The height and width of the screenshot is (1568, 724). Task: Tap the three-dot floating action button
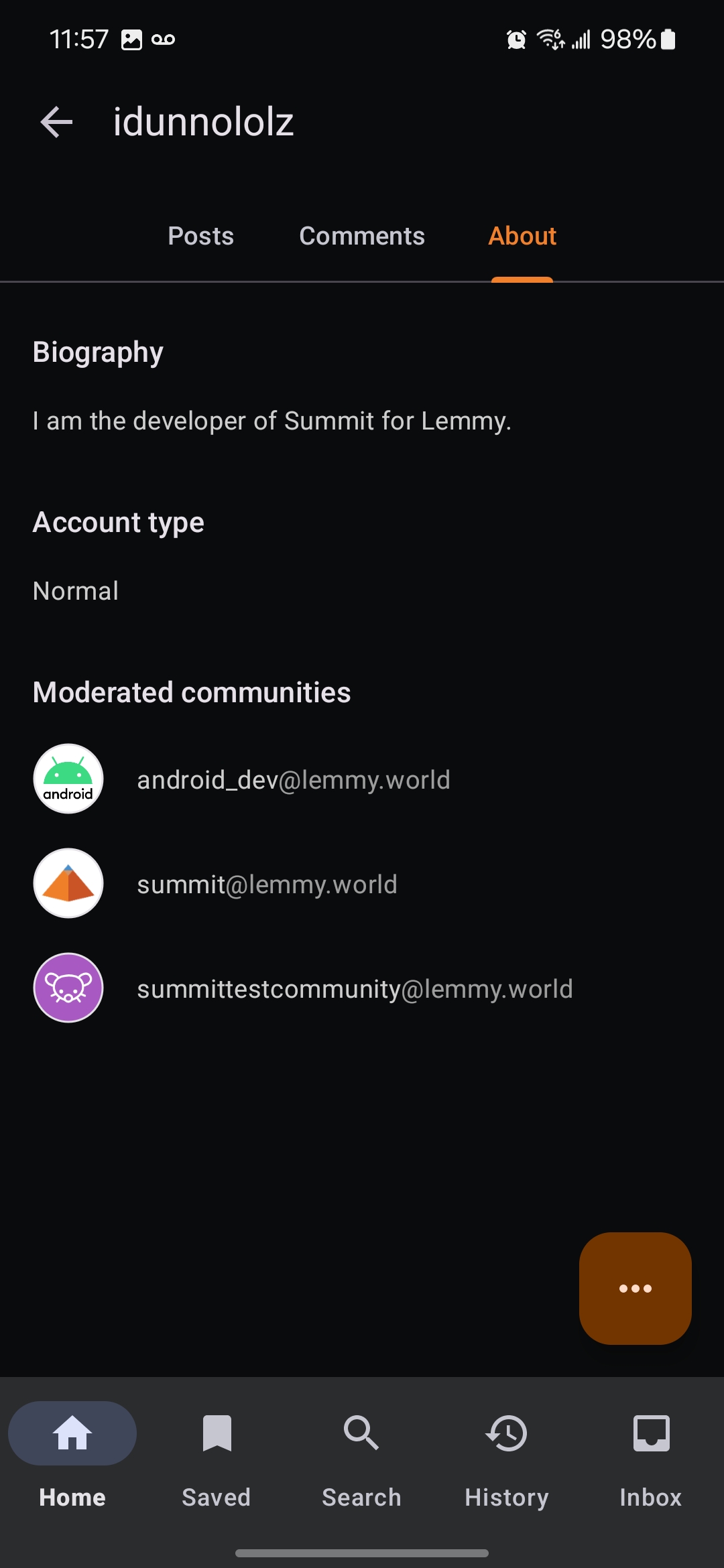point(635,1288)
